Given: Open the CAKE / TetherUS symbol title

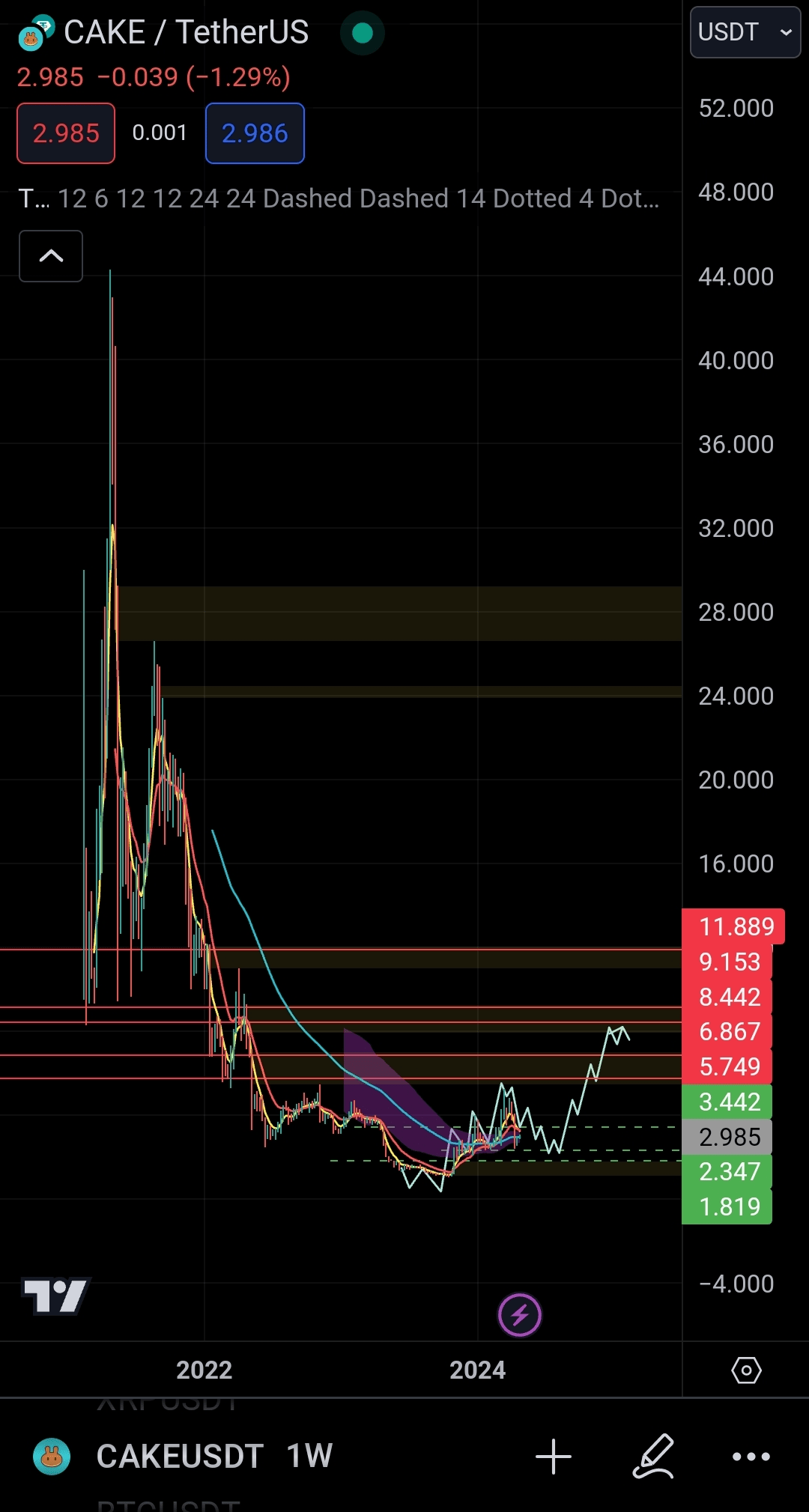Looking at the screenshot, I should [x=186, y=32].
